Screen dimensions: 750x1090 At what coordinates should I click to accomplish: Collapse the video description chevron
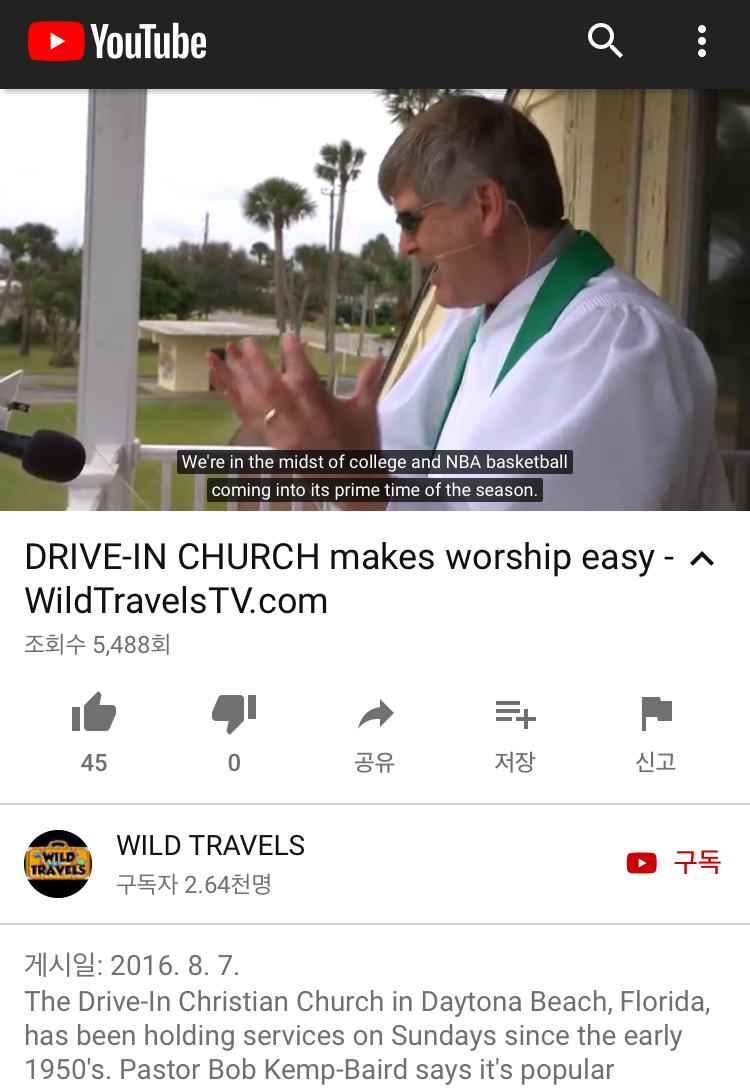[x=703, y=560]
